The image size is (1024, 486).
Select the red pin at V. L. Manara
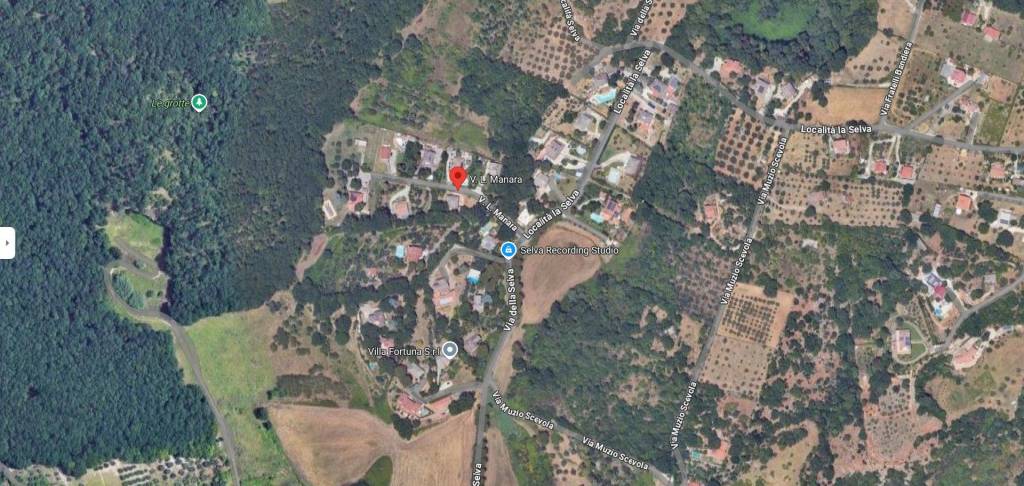(x=458, y=178)
